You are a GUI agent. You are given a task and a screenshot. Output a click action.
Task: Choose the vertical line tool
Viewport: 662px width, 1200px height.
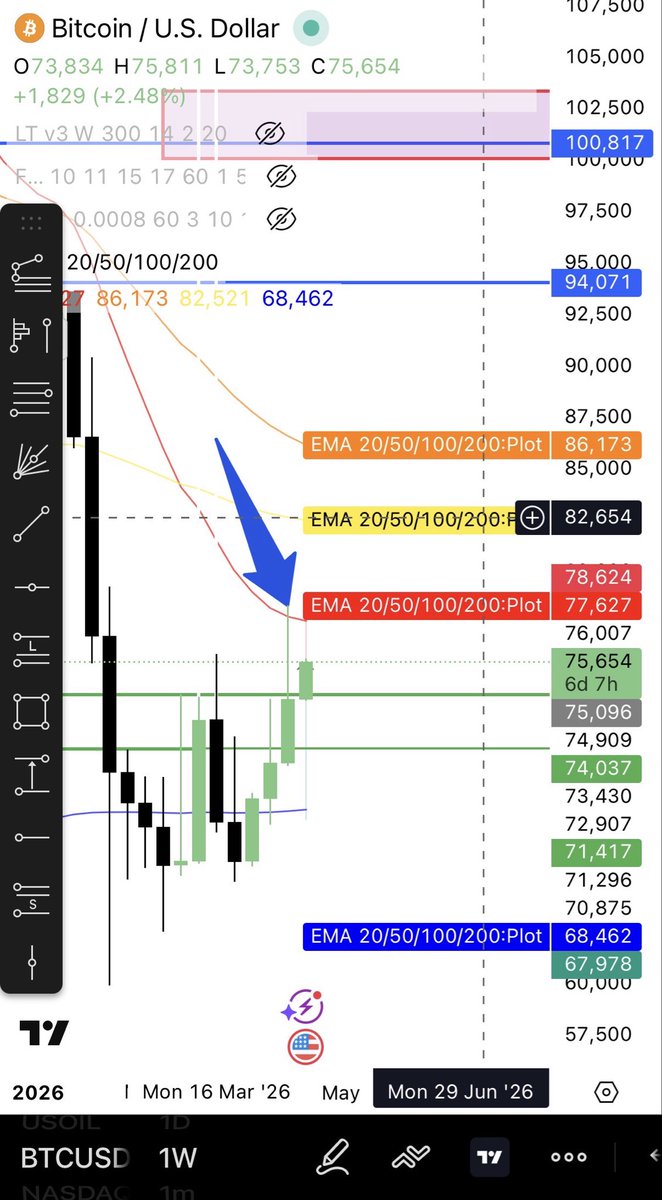click(31, 962)
